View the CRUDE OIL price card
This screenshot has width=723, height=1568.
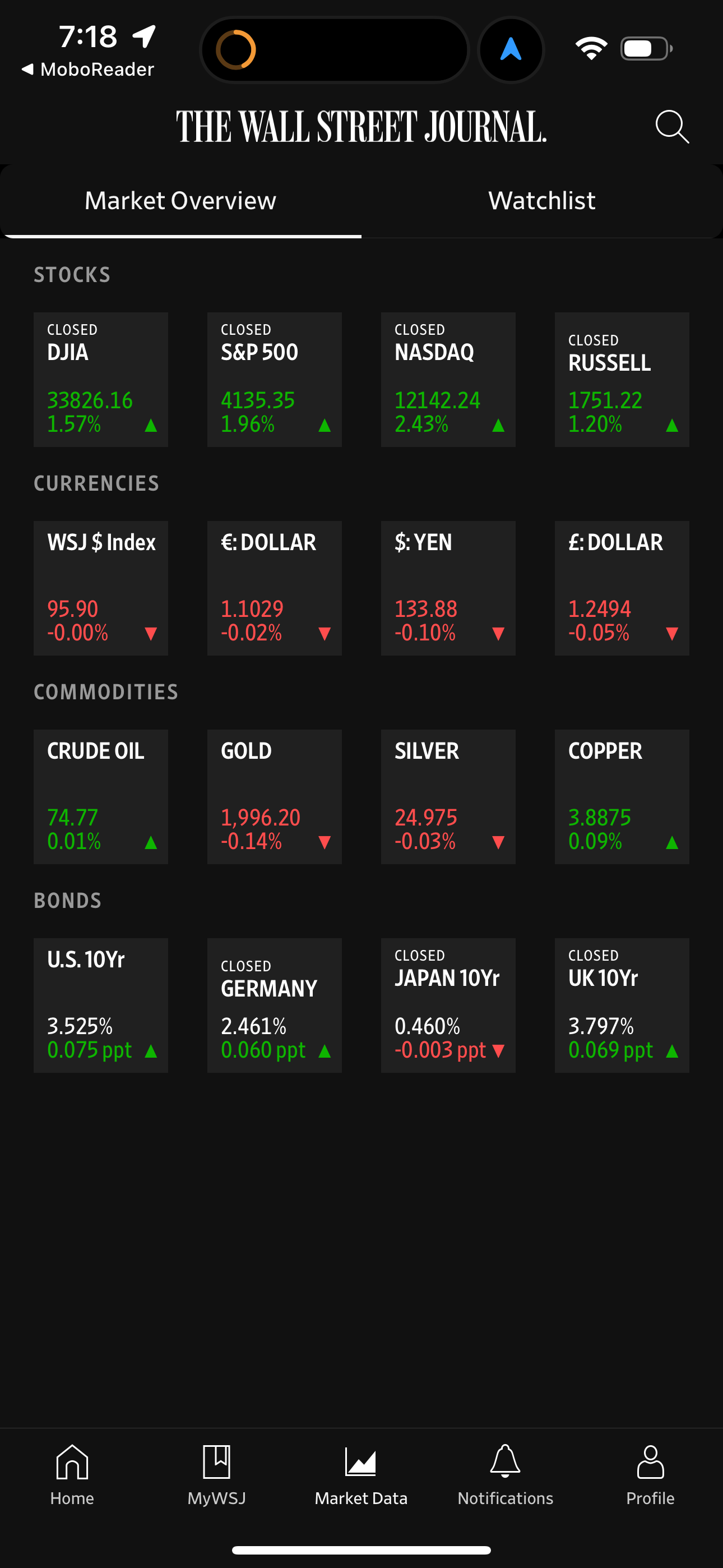tap(101, 796)
